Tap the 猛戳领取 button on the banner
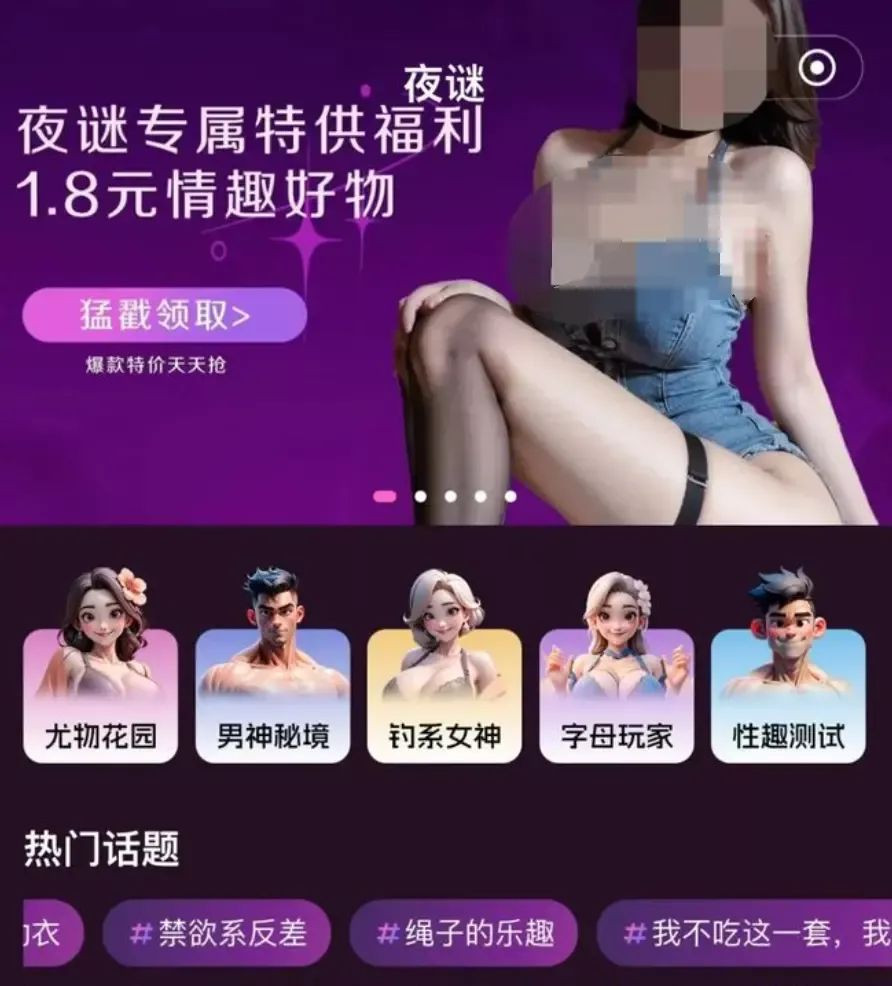This screenshot has height=986, width=892. pos(164,316)
